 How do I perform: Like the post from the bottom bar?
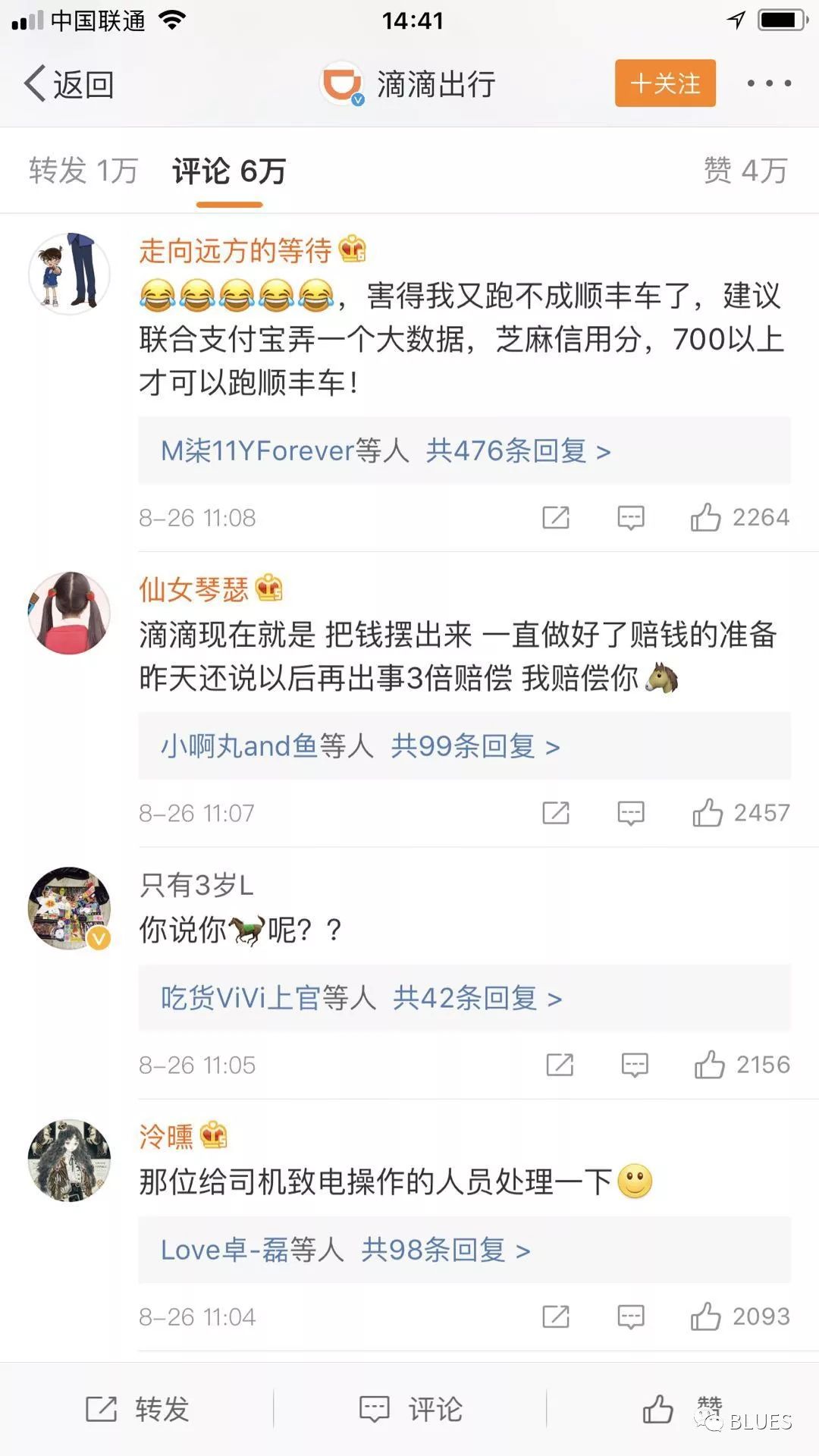658,1410
